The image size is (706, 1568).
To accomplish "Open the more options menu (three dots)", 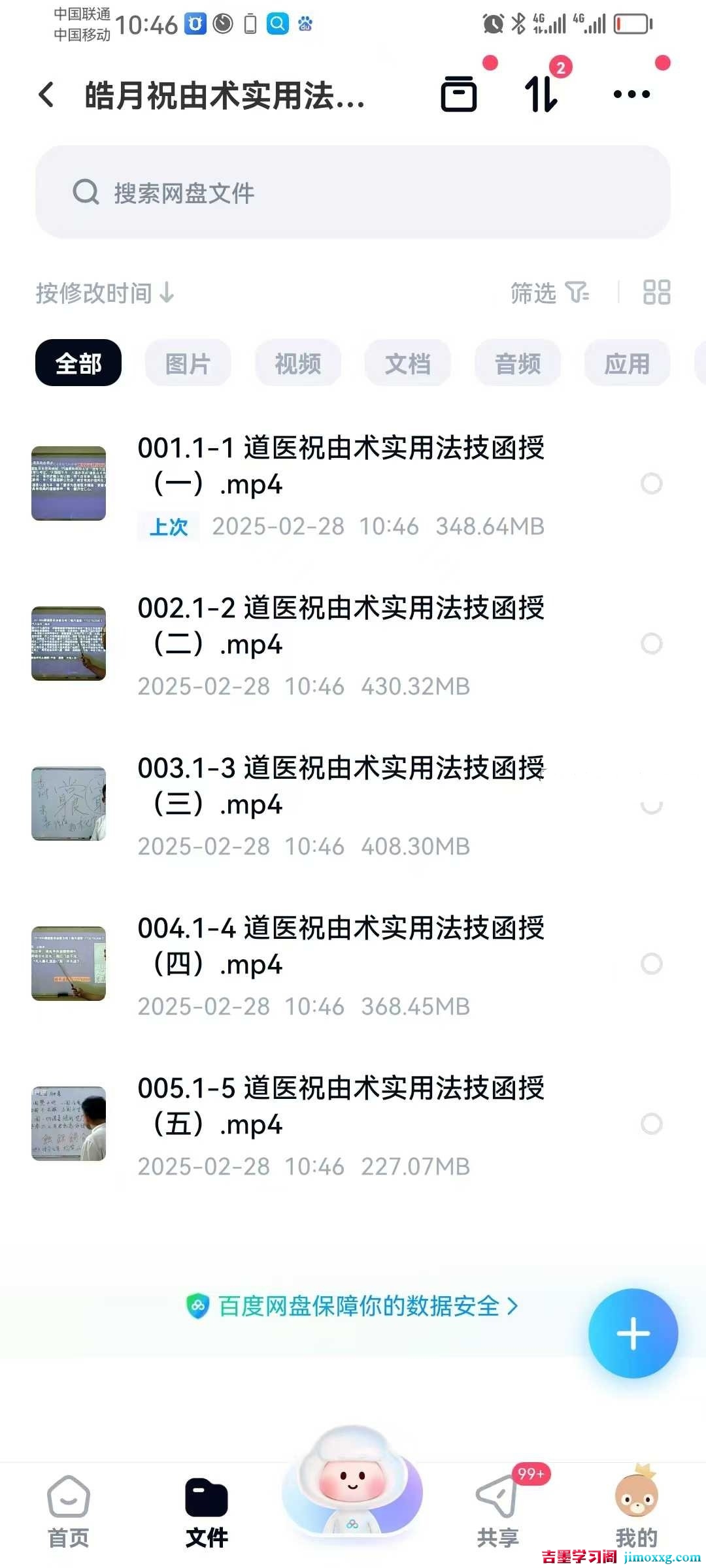I will coord(630,95).
